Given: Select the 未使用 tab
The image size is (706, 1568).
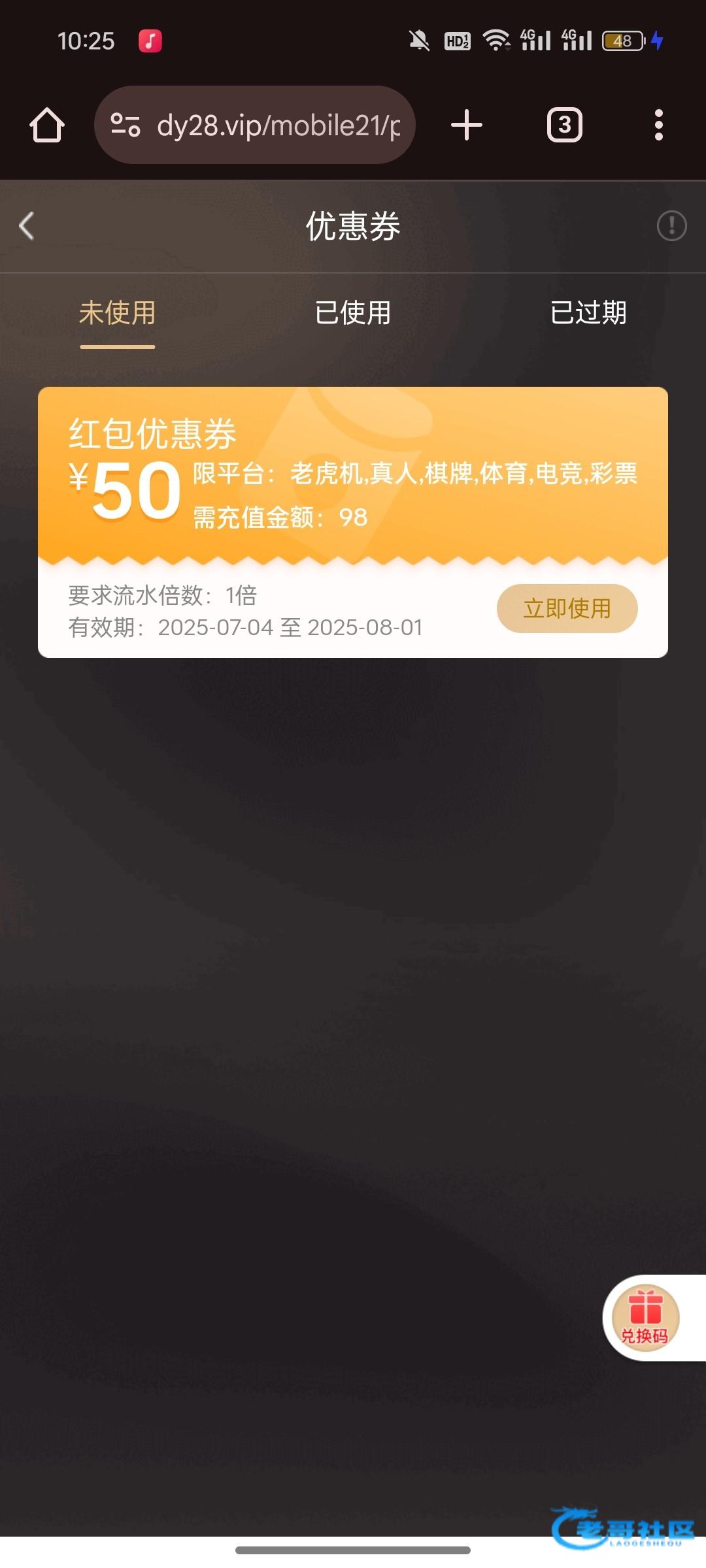Looking at the screenshot, I should [118, 313].
